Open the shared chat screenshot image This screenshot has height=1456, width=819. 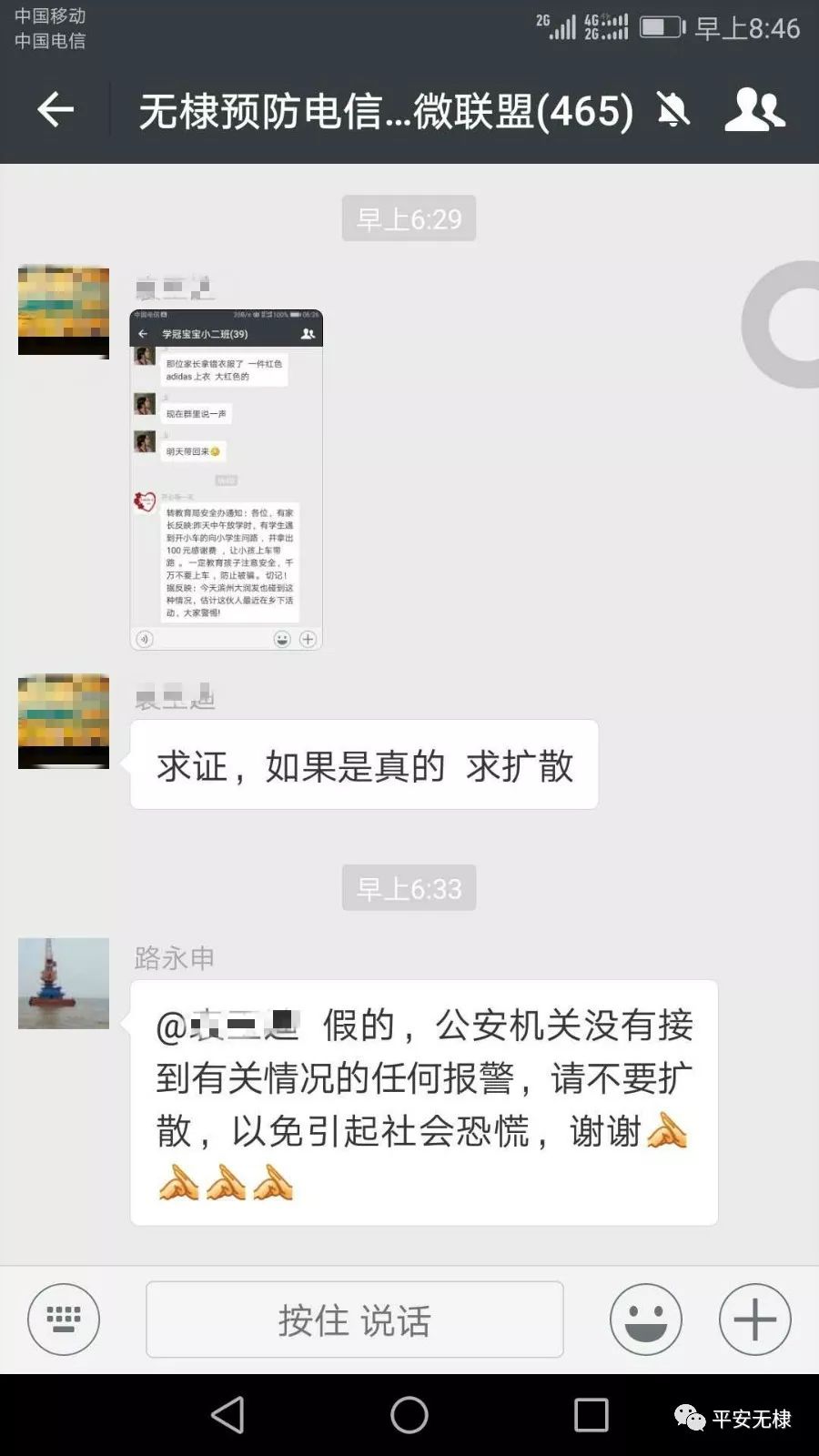[227, 480]
